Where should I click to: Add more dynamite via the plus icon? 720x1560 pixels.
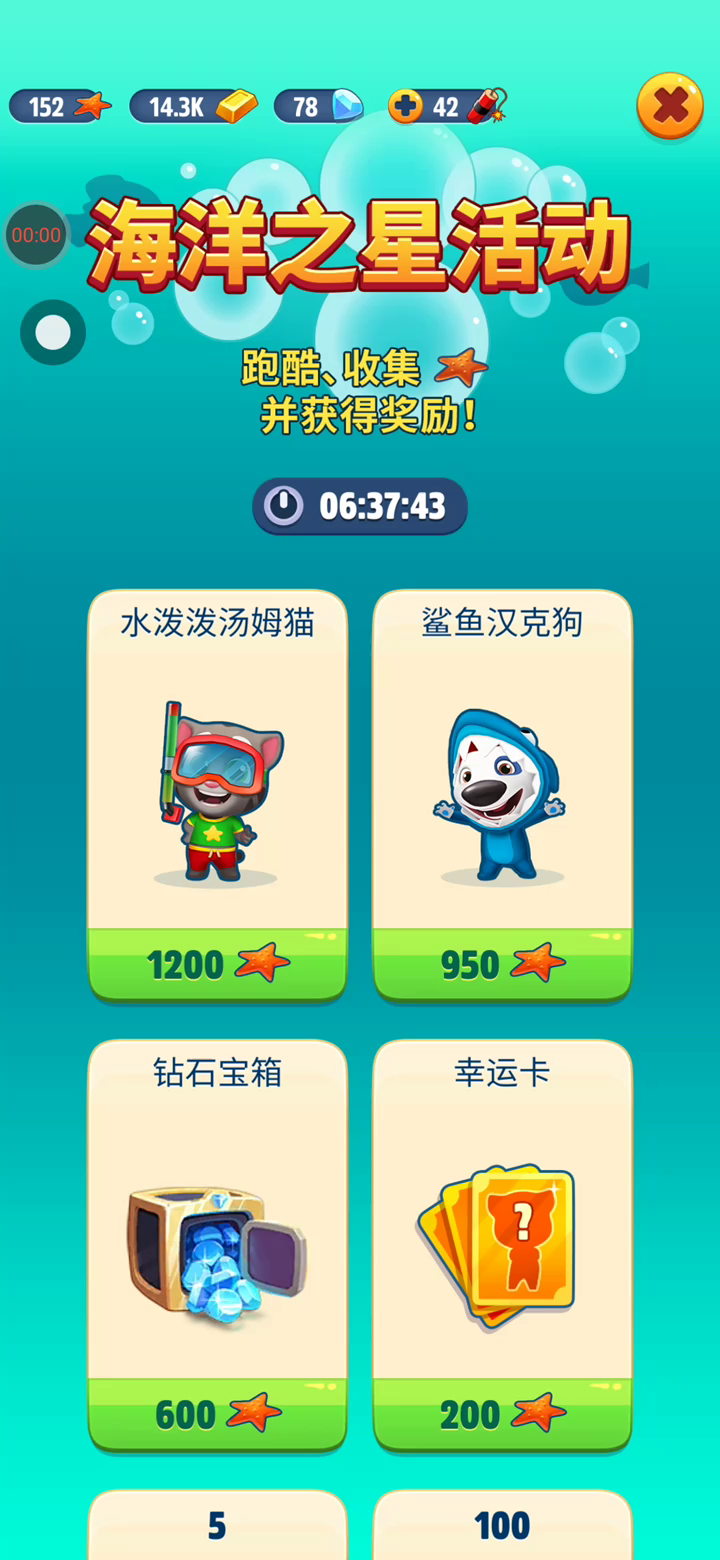tap(406, 106)
